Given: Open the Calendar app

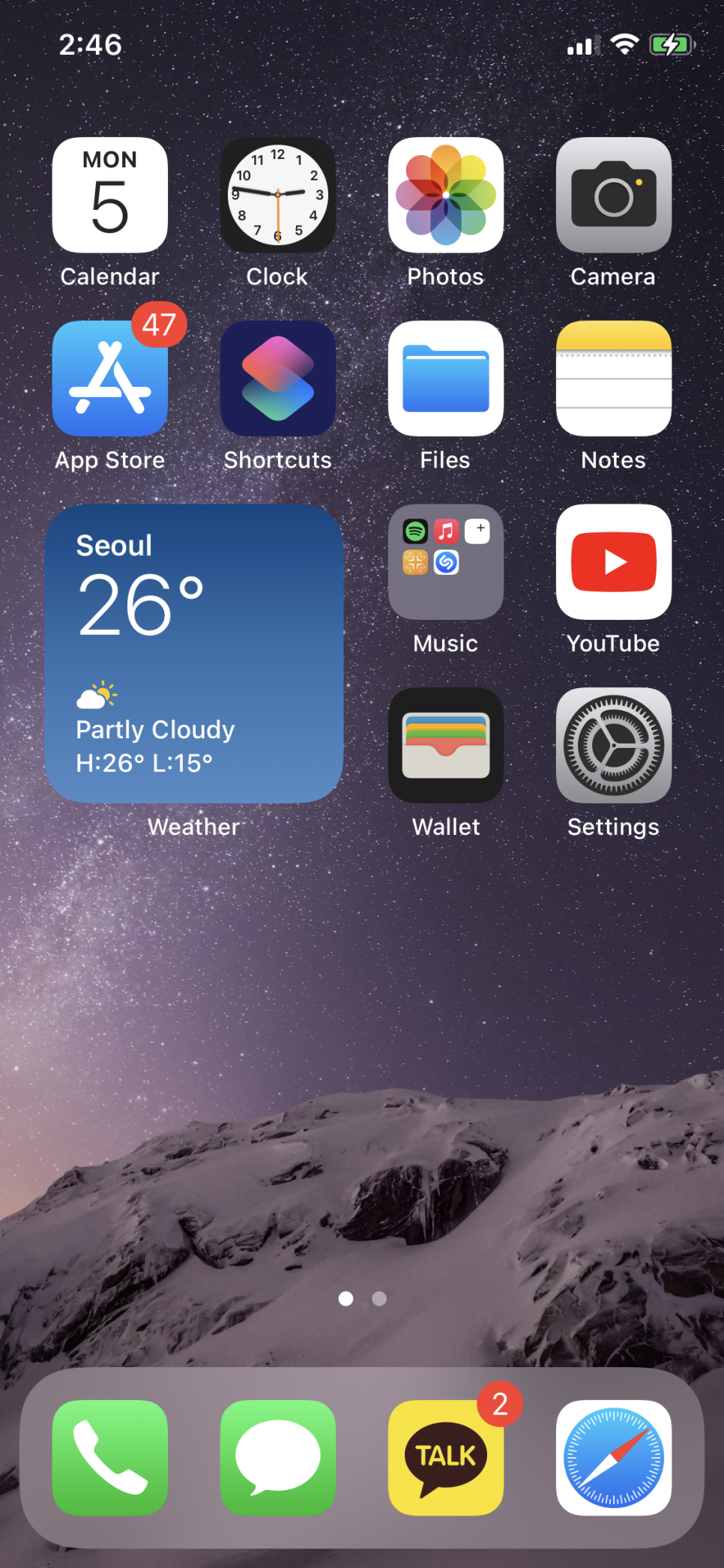Looking at the screenshot, I should point(110,195).
